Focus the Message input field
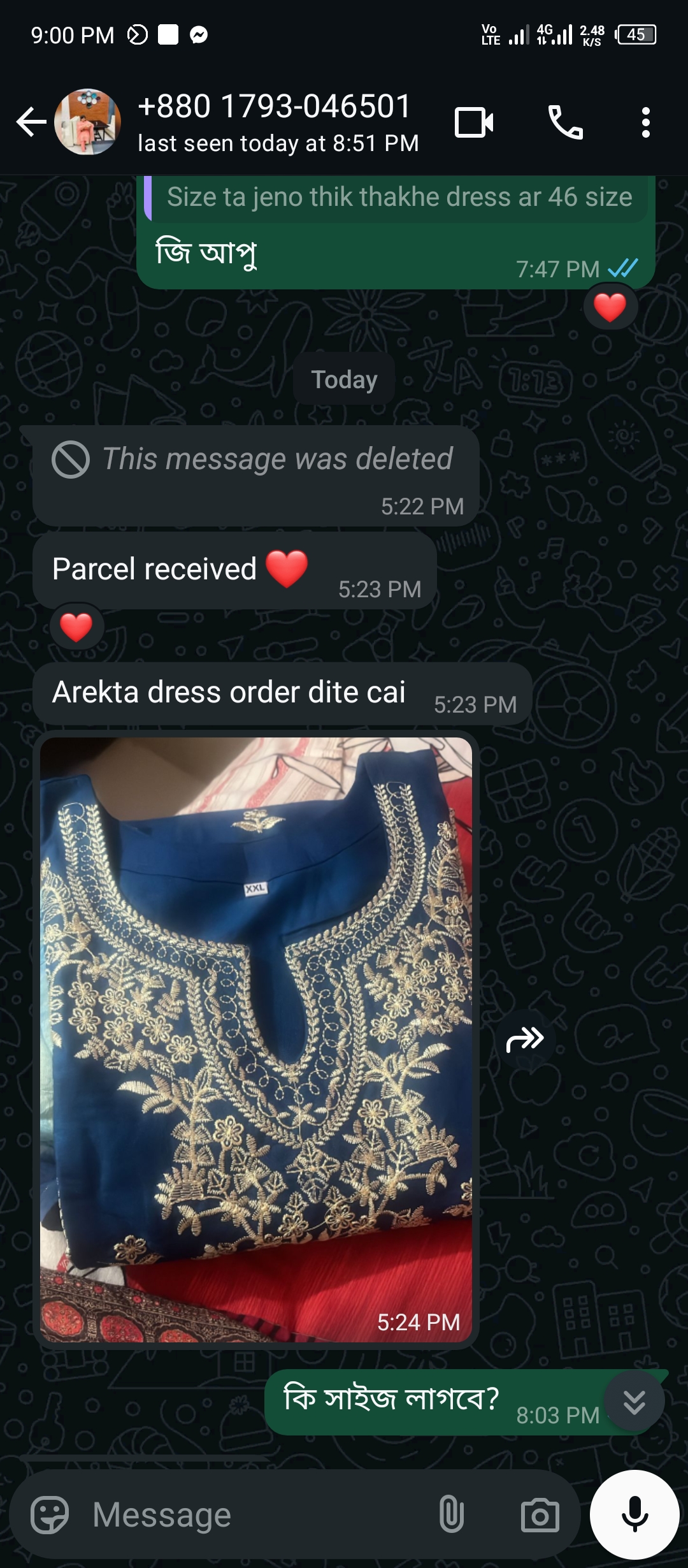Viewport: 688px width, 1568px height. pos(255,1514)
